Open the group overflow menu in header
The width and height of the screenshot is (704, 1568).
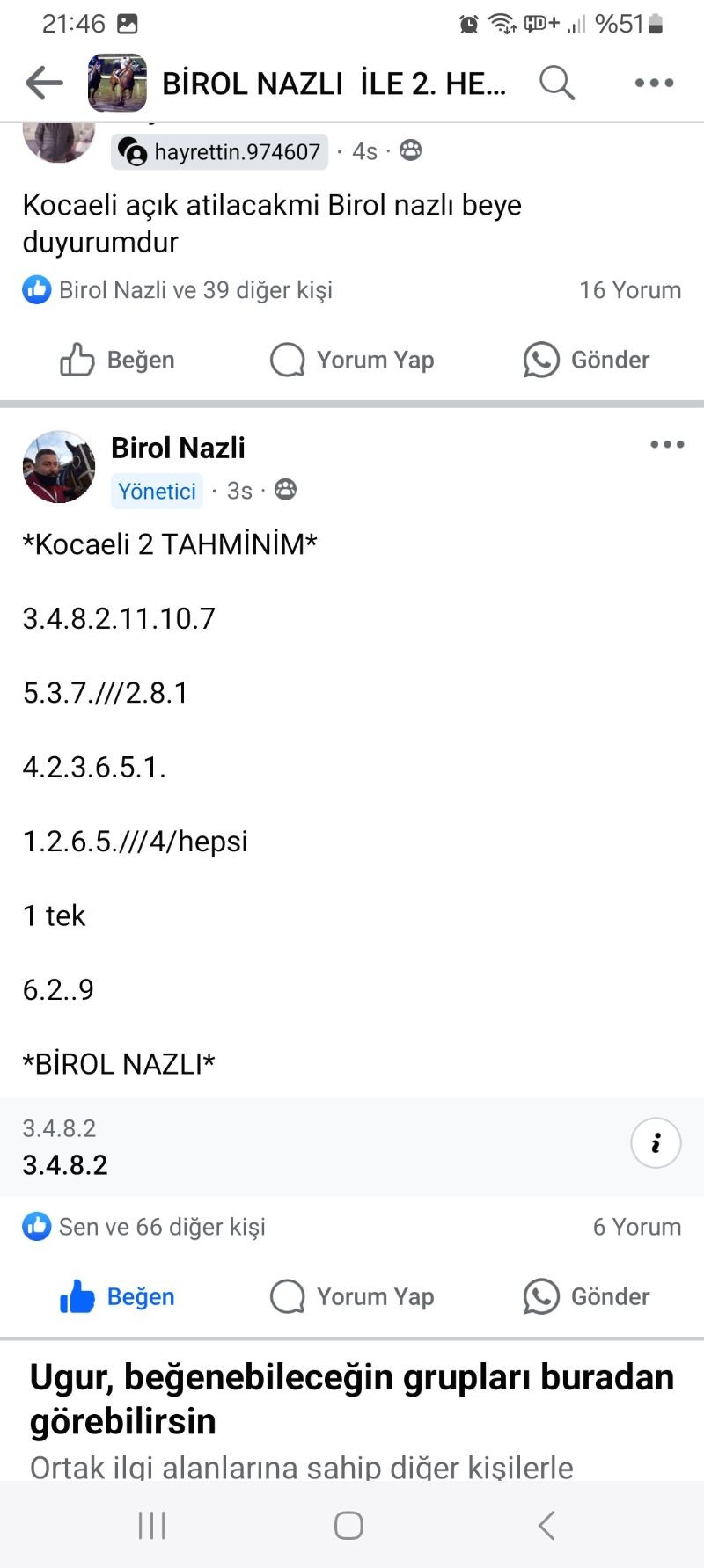coord(654,84)
